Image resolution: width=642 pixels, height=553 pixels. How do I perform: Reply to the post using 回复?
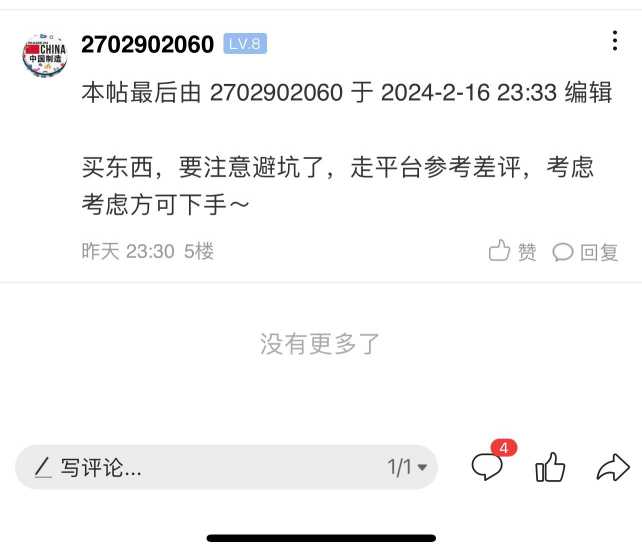[586, 252]
